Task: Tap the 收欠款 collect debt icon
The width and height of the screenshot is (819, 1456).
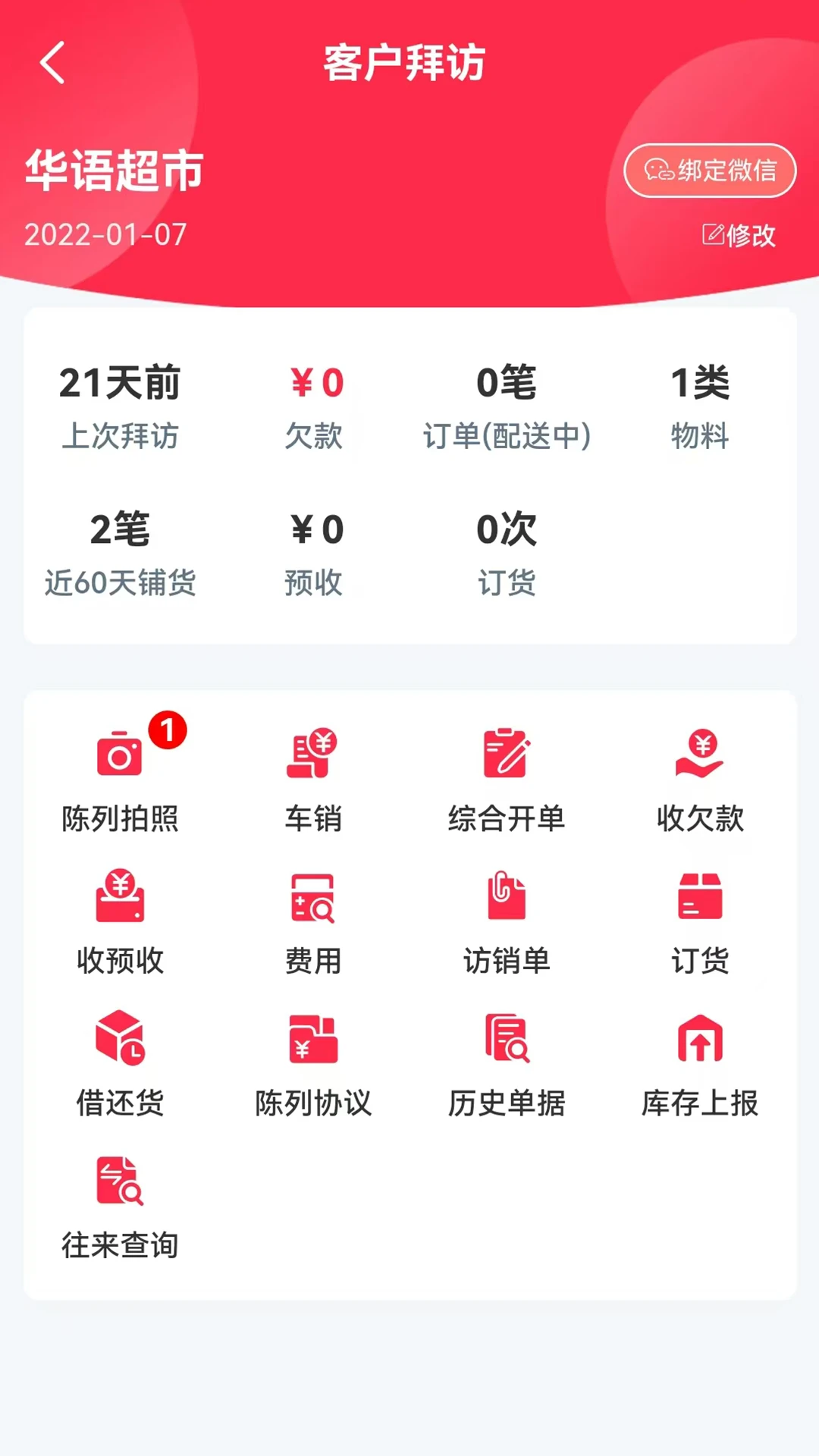Action: [699, 773]
